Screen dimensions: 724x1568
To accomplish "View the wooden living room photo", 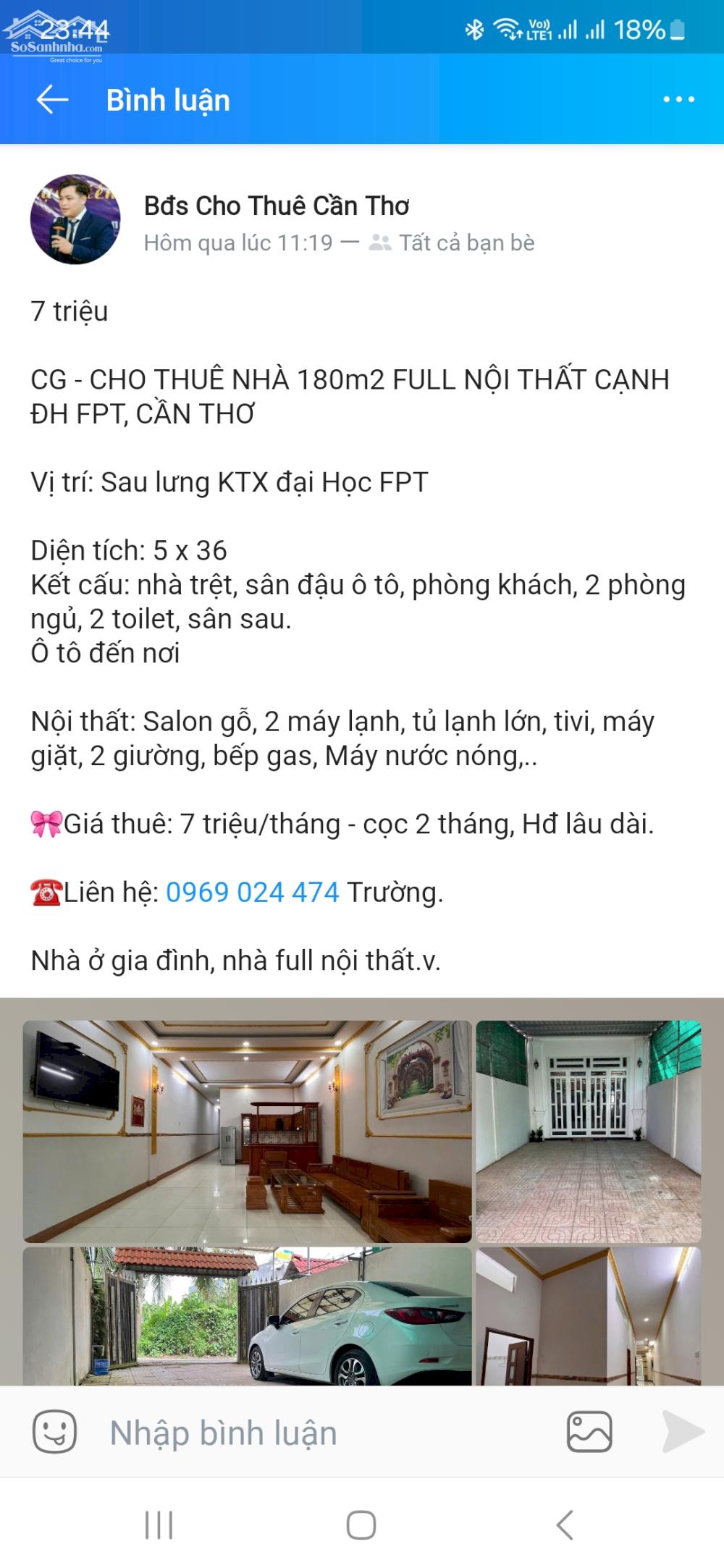I will tap(246, 1129).
